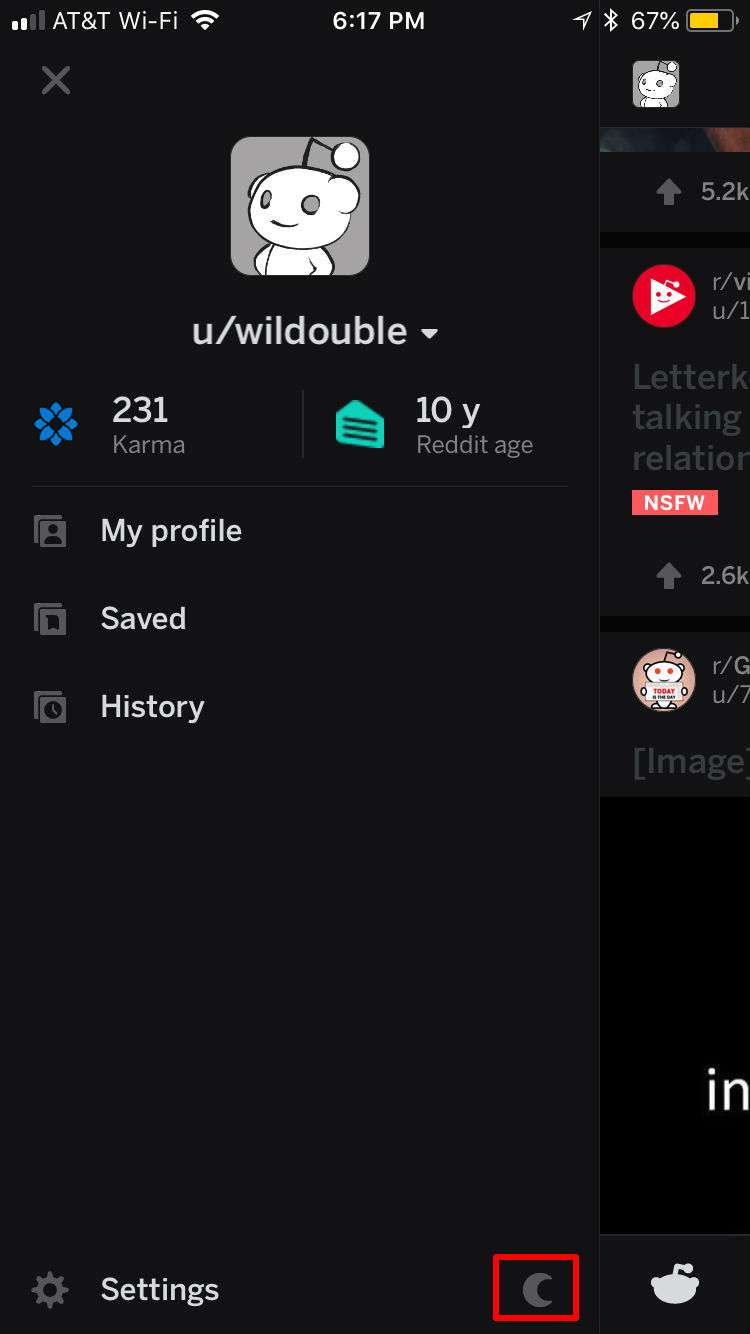Upvote the post with 2.6k points
The width and height of the screenshot is (750, 1334).
[668, 576]
